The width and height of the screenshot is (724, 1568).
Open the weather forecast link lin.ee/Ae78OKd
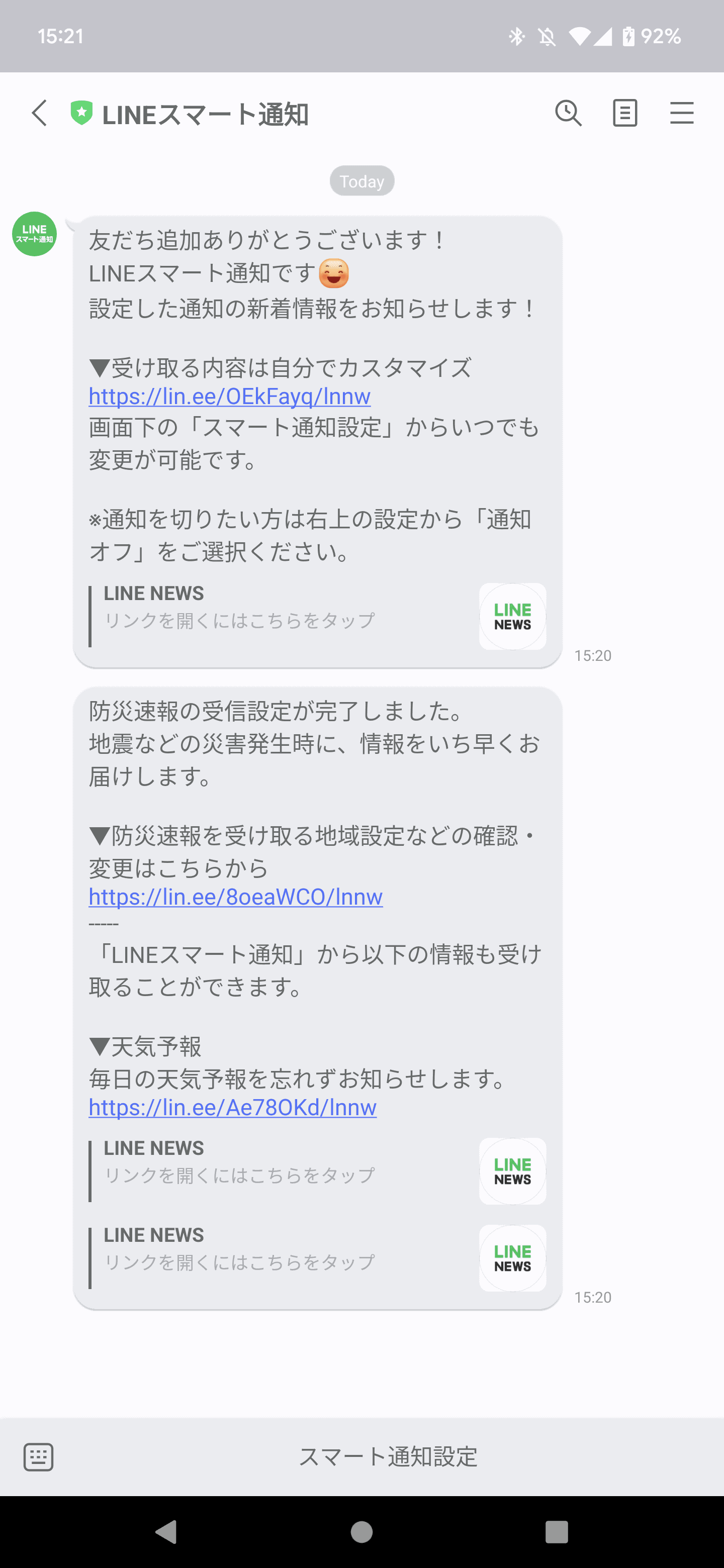(x=232, y=1108)
